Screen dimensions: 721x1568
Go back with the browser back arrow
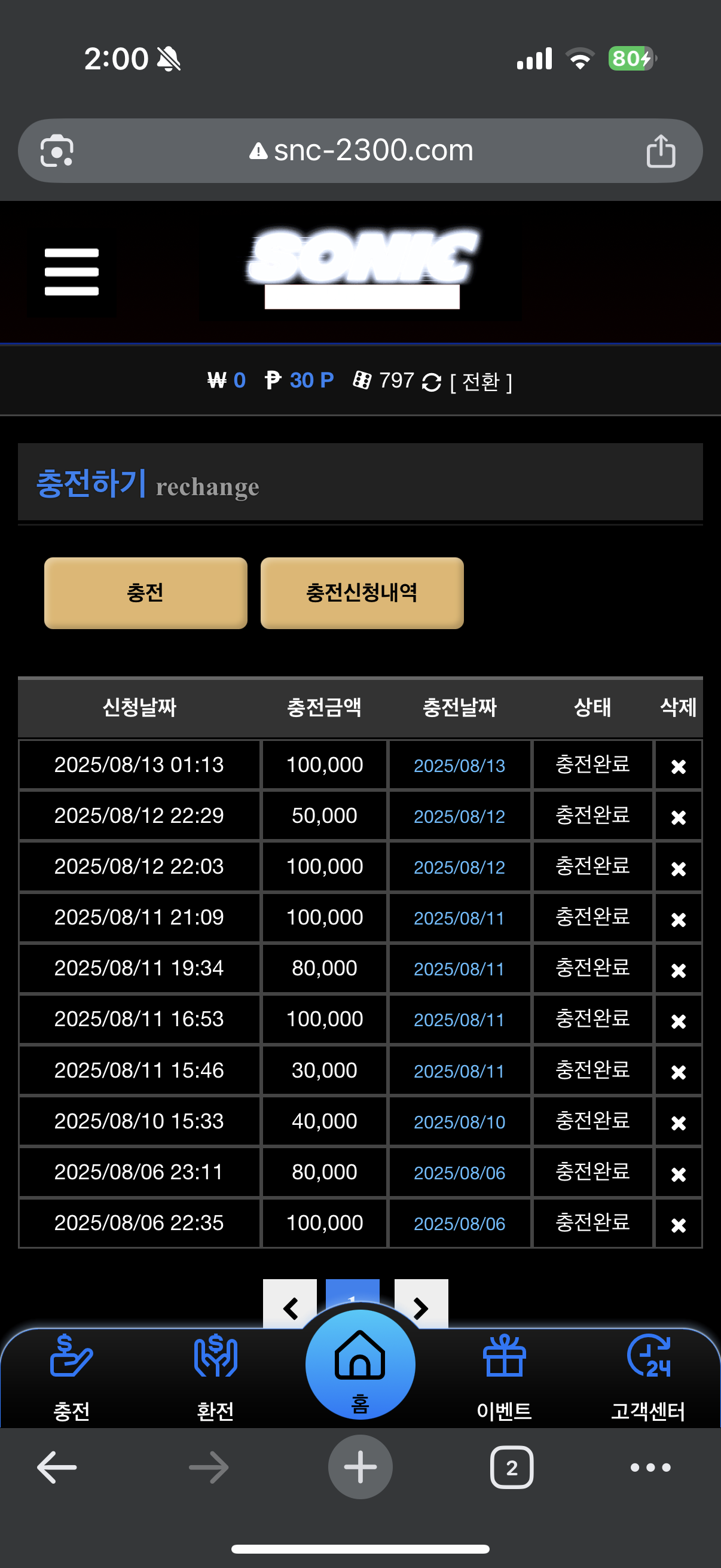point(57,1467)
